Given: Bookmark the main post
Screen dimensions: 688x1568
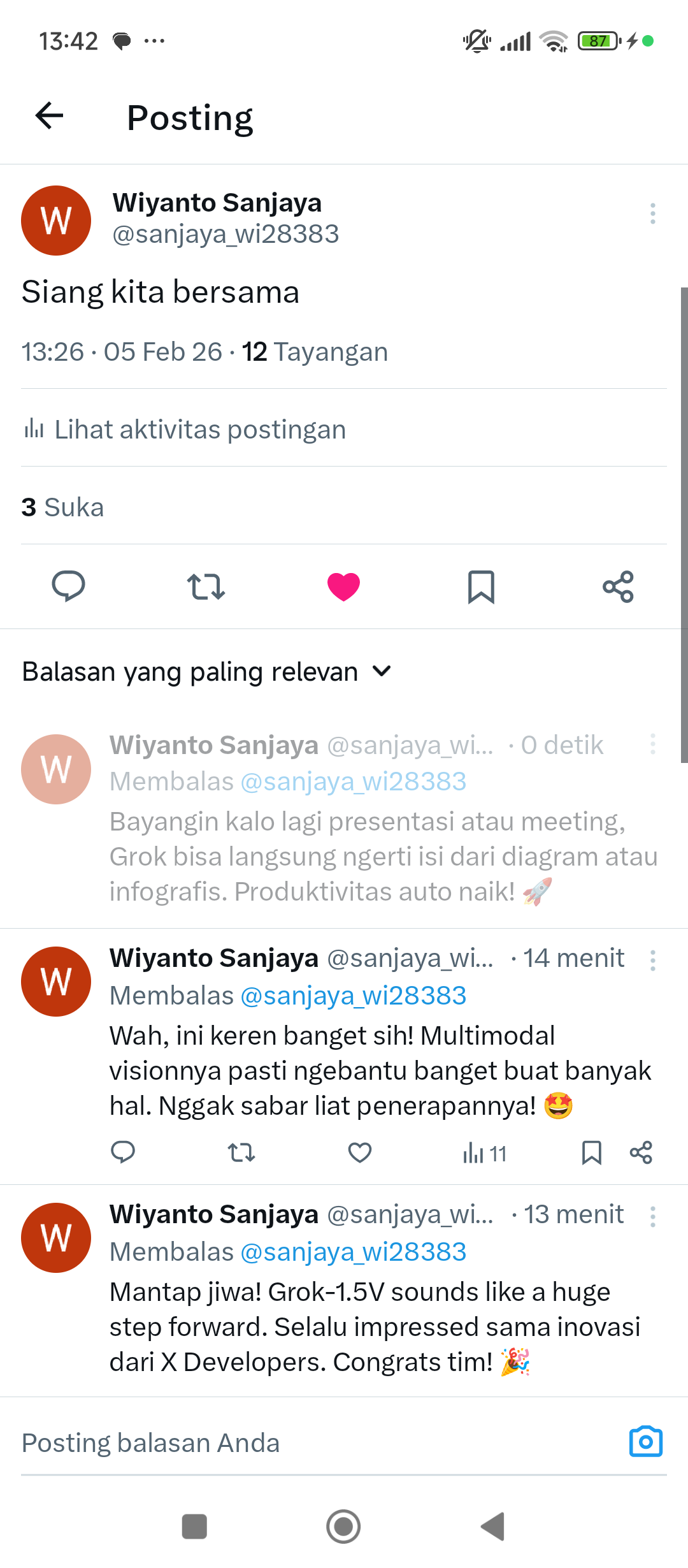Looking at the screenshot, I should click(481, 586).
